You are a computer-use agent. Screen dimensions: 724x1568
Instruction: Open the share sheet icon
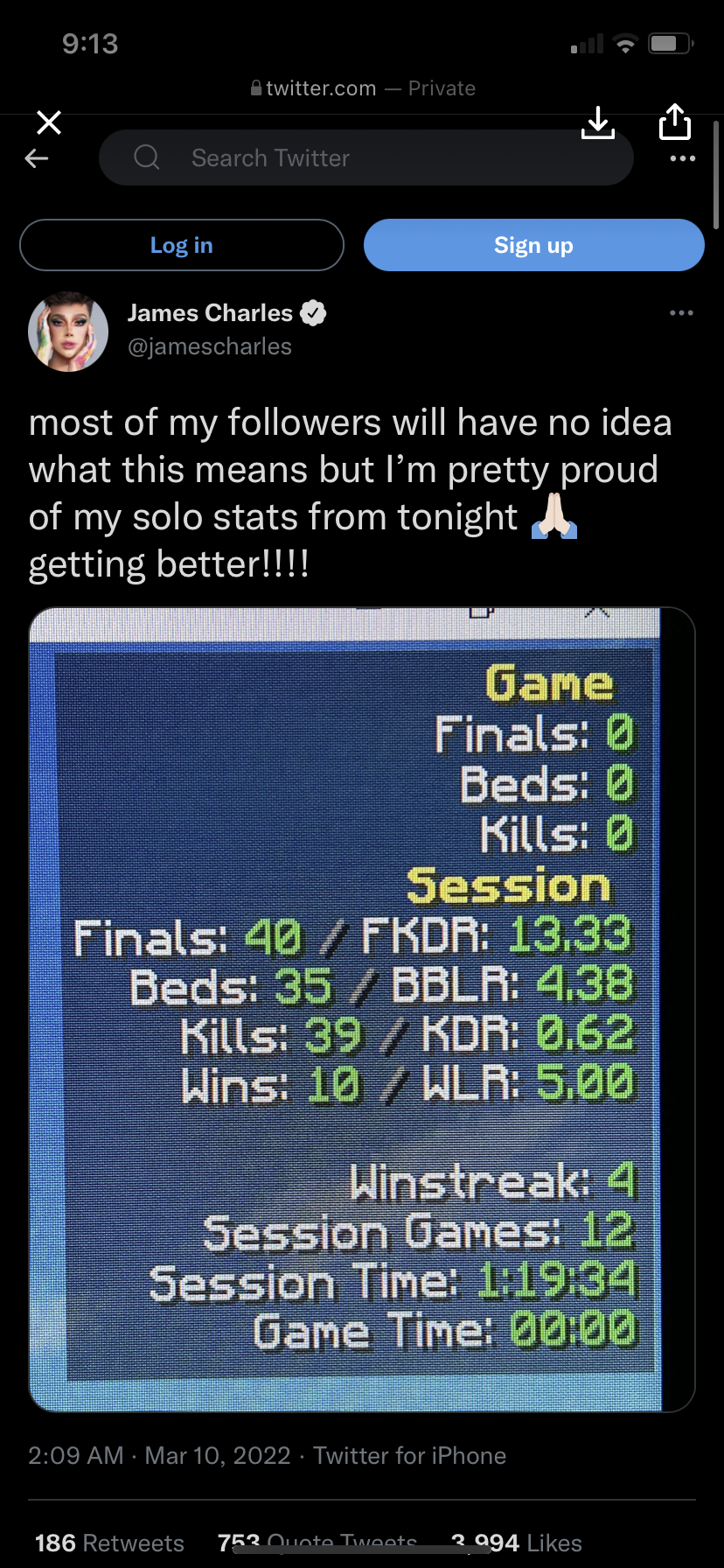(674, 122)
